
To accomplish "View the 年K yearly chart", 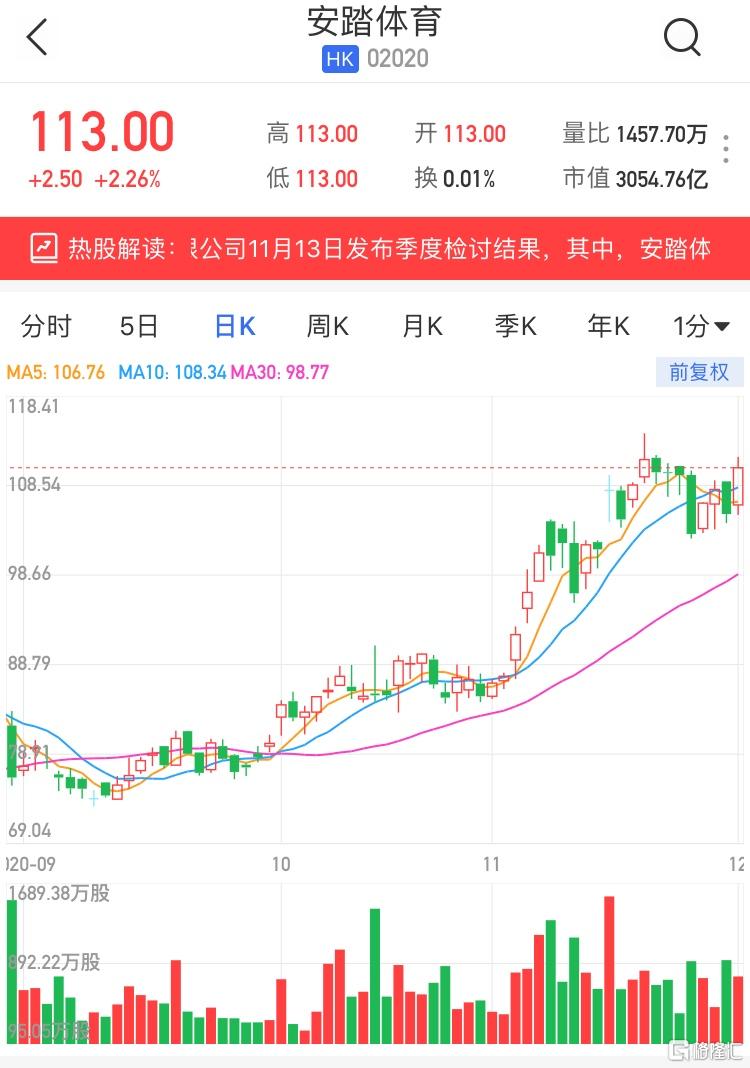I will (x=609, y=326).
